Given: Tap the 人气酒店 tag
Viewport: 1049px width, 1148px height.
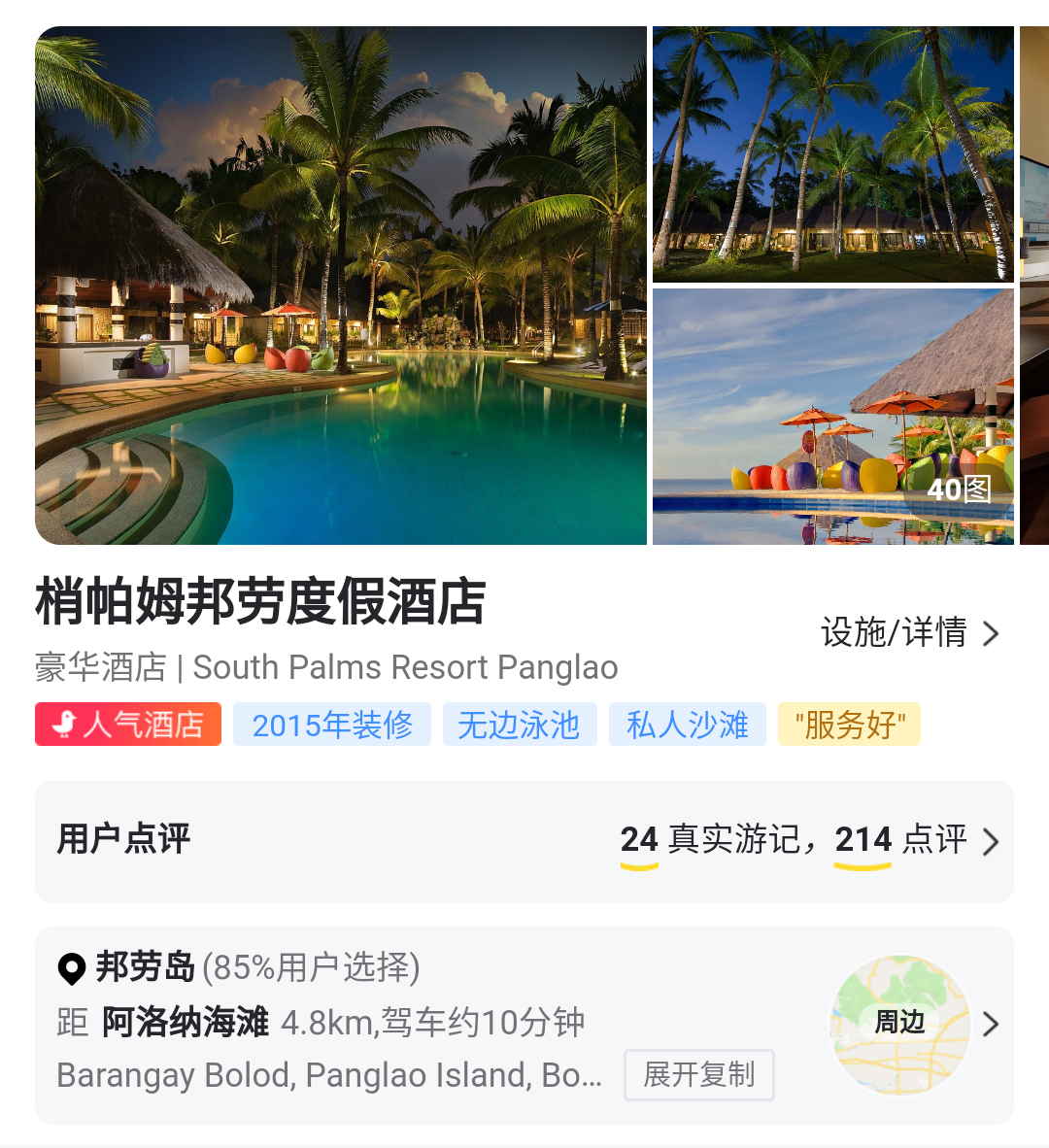Looking at the screenshot, I should 128,725.
